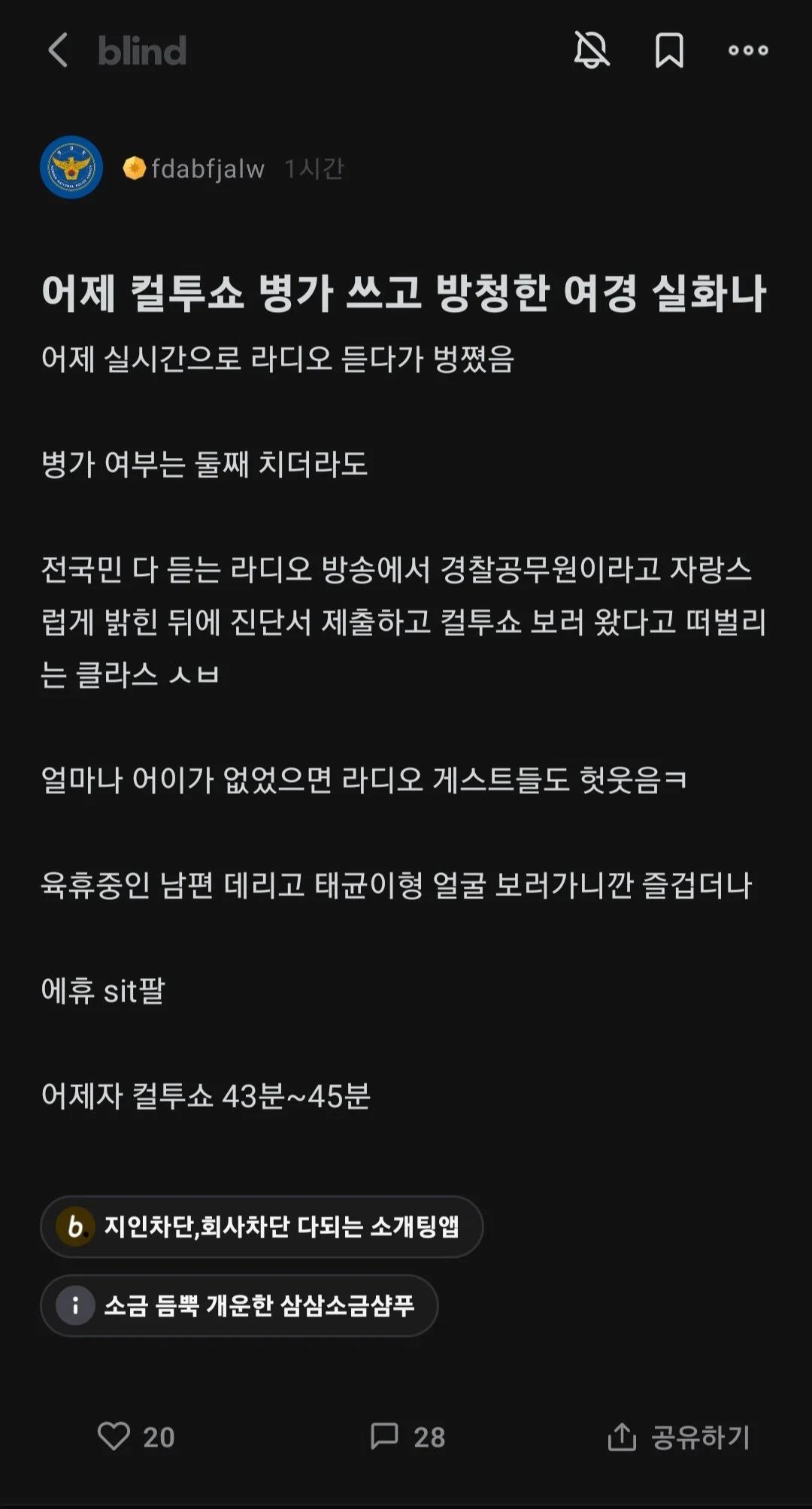Tap 공유하기 to share the post
Viewport: 812px width, 1509px height.
(x=678, y=1437)
